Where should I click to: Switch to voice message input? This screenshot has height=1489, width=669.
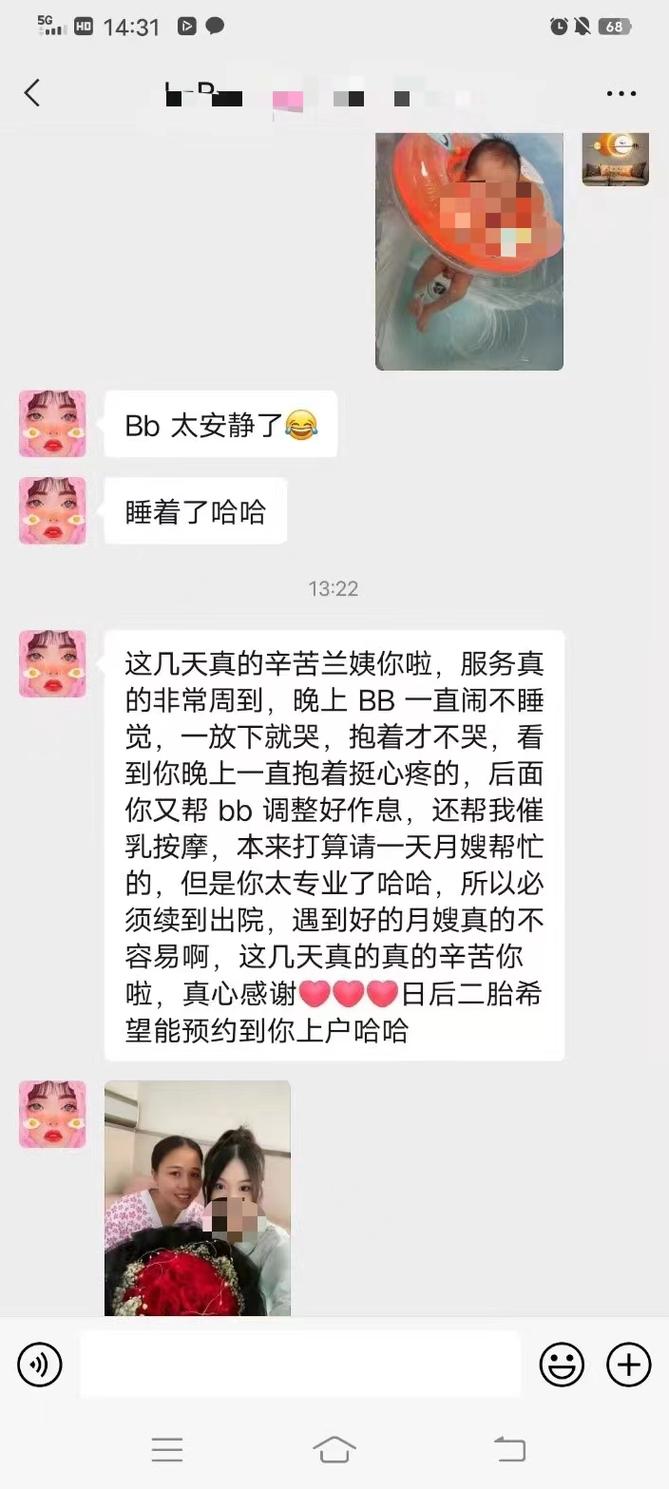coord(40,1364)
